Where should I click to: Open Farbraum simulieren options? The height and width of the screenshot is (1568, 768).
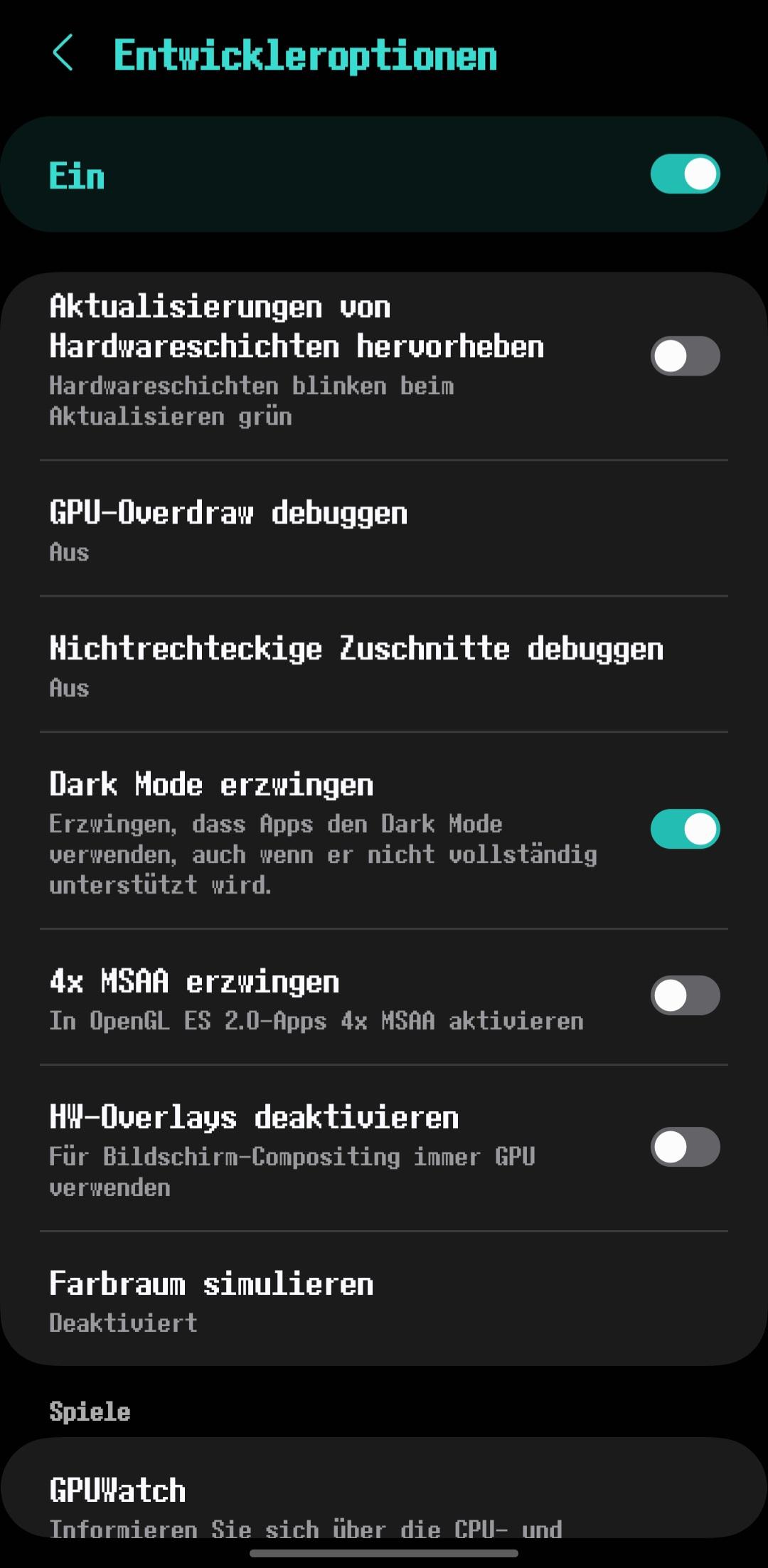click(384, 1299)
